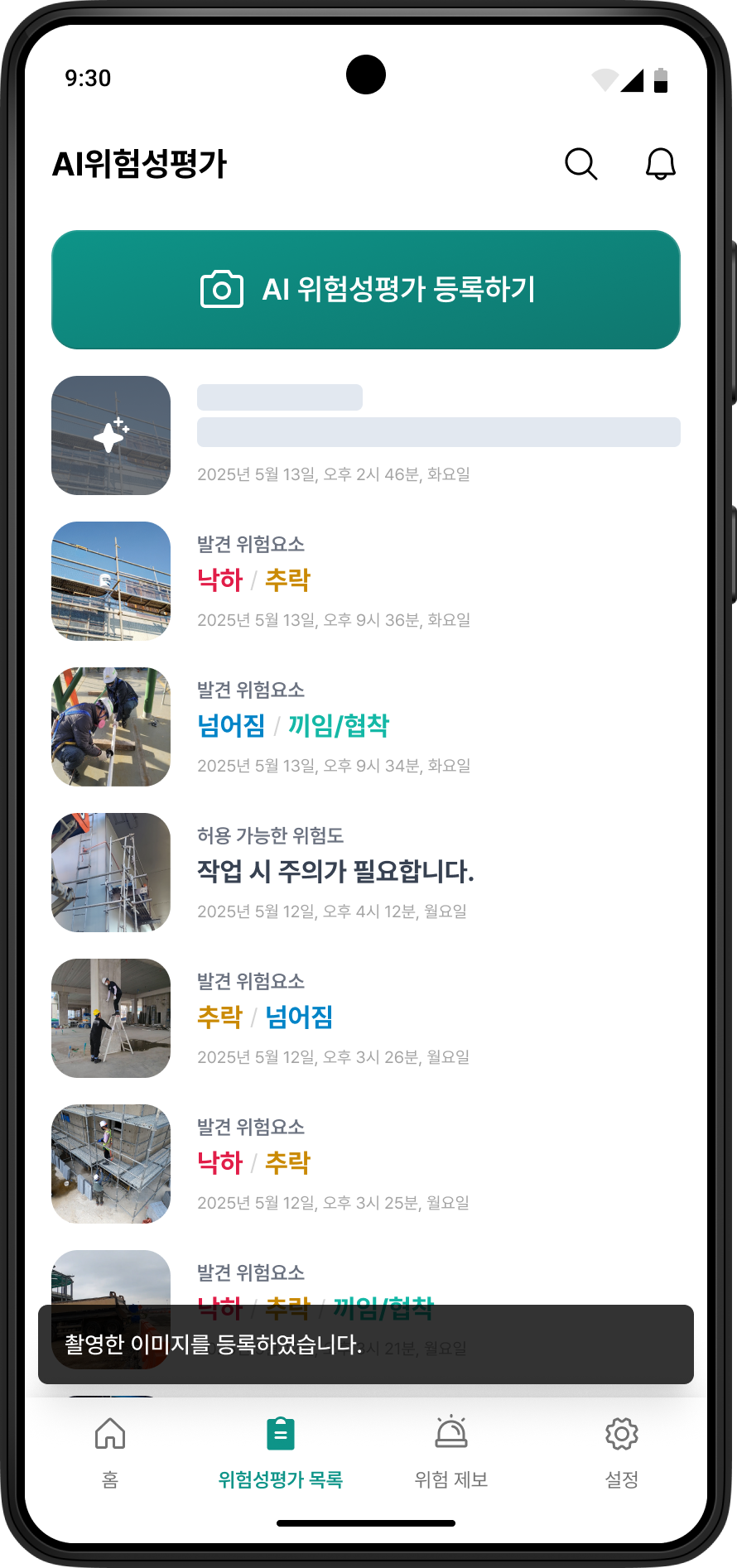Open the 설정 tab
This screenshot has height=1568, width=737.
pyautogui.click(x=622, y=1450)
